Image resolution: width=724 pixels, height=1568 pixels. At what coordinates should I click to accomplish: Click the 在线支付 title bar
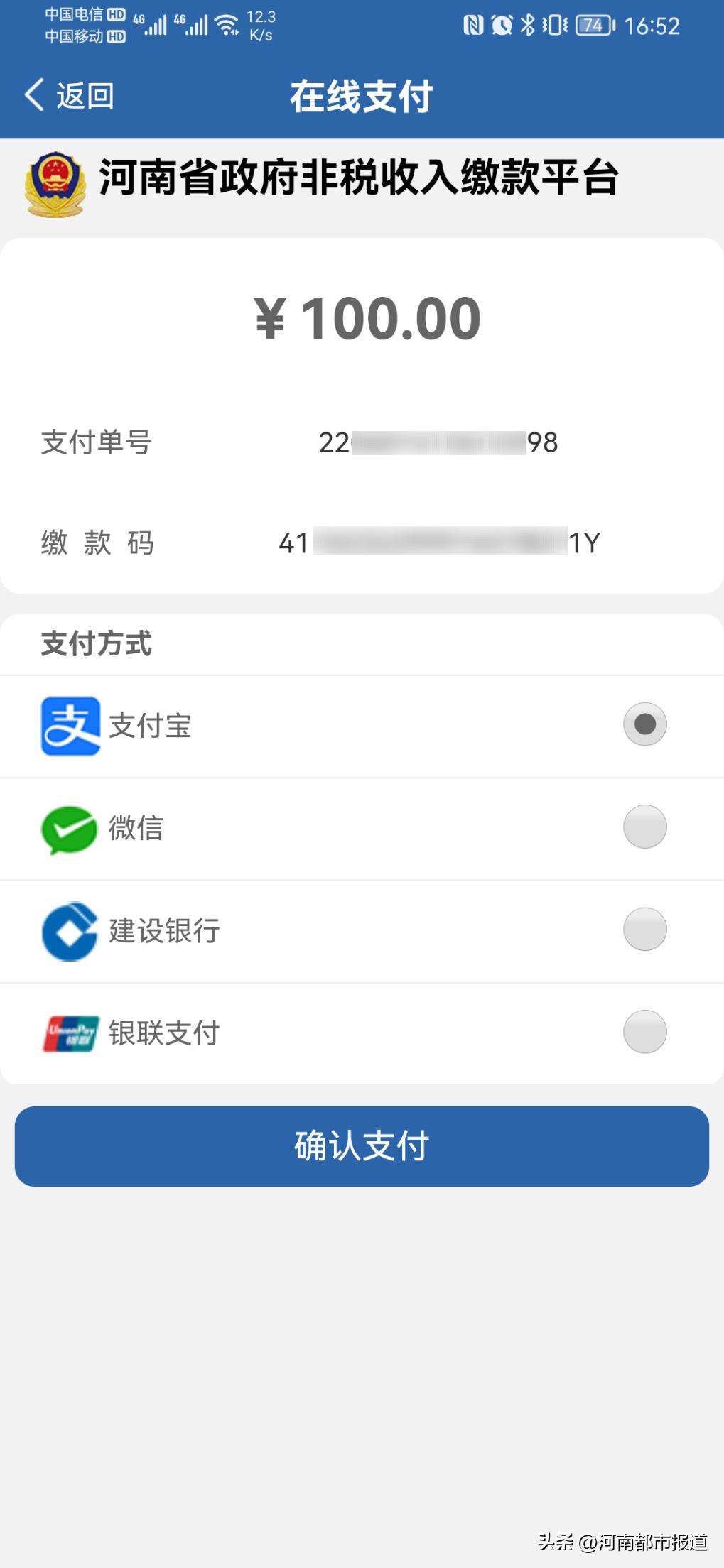pos(362,94)
